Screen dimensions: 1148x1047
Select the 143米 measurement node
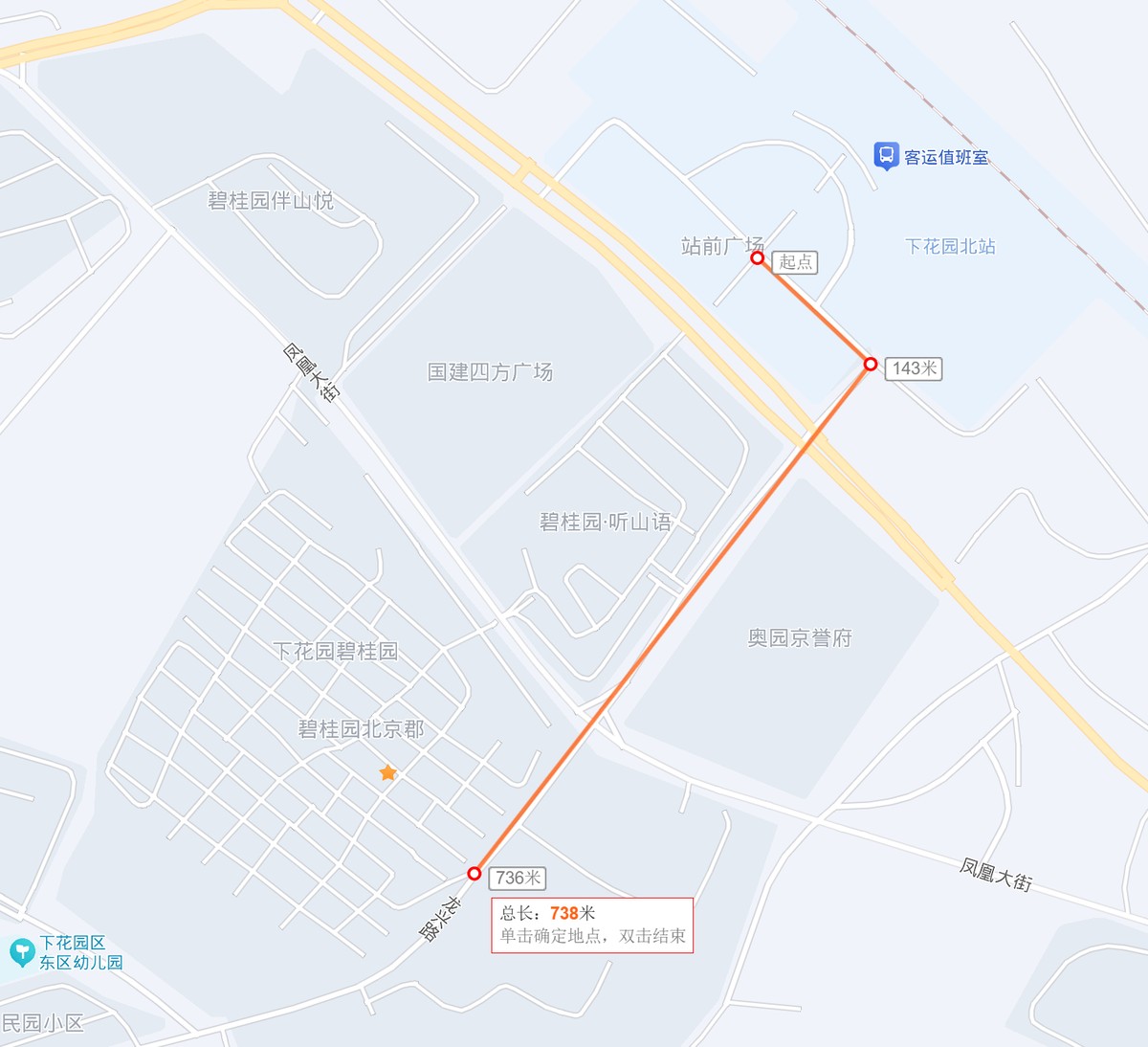(871, 364)
